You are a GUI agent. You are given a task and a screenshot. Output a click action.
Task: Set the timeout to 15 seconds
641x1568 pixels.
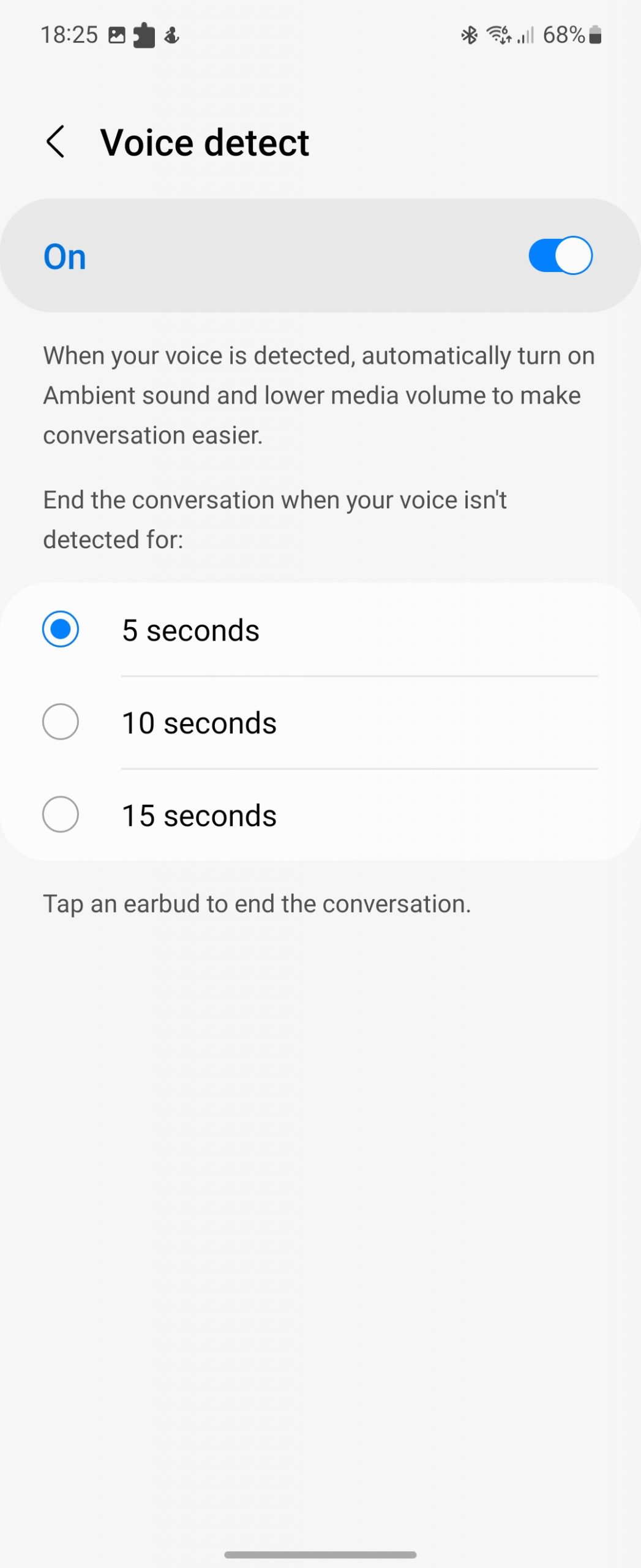61,815
